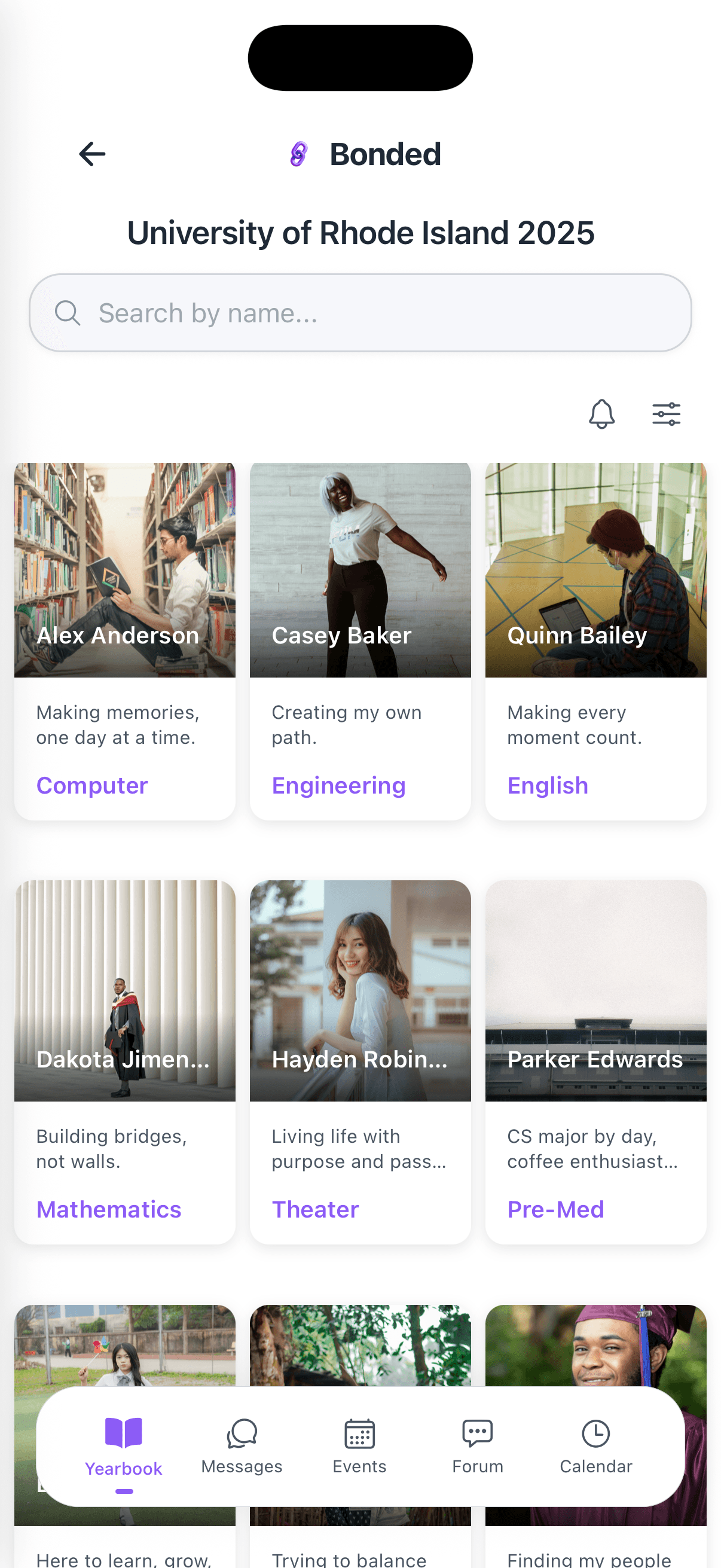This screenshot has width=721, height=1568.
Task: Open the notifications bell
Action: (x=601, y=414)
